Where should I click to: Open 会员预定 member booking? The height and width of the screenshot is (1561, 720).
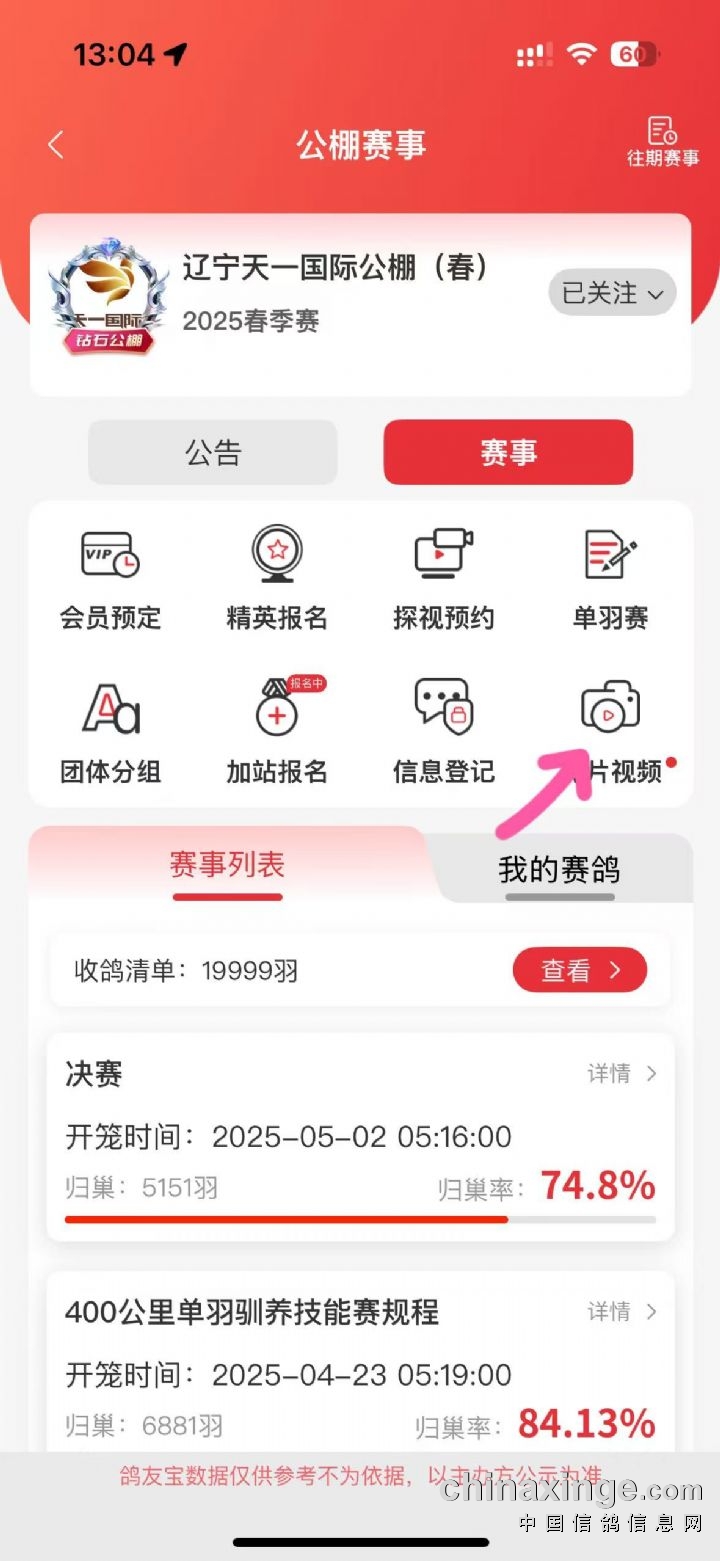(x=110, y=579)
